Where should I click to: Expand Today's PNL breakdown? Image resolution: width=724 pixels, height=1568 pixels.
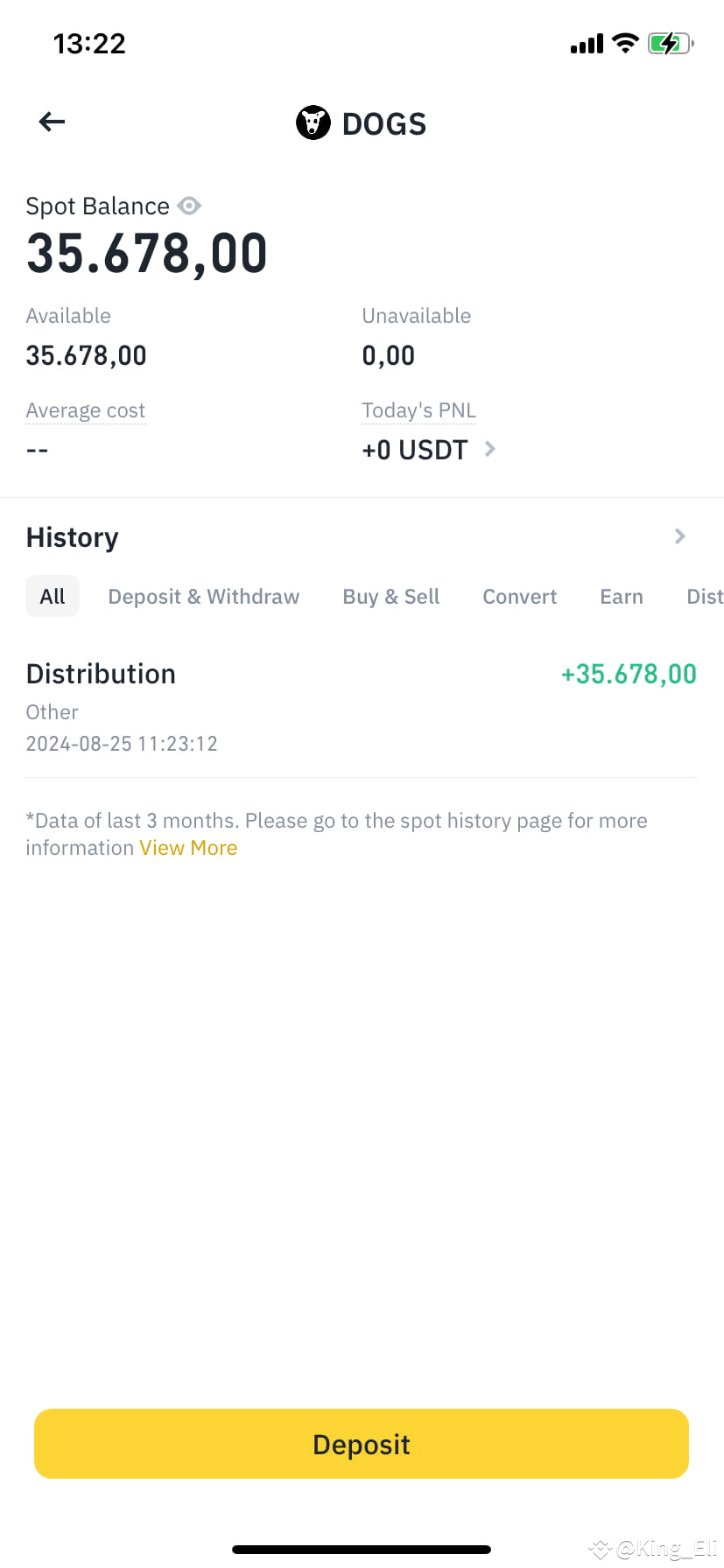pyautogui.click(x=418, y=409)
